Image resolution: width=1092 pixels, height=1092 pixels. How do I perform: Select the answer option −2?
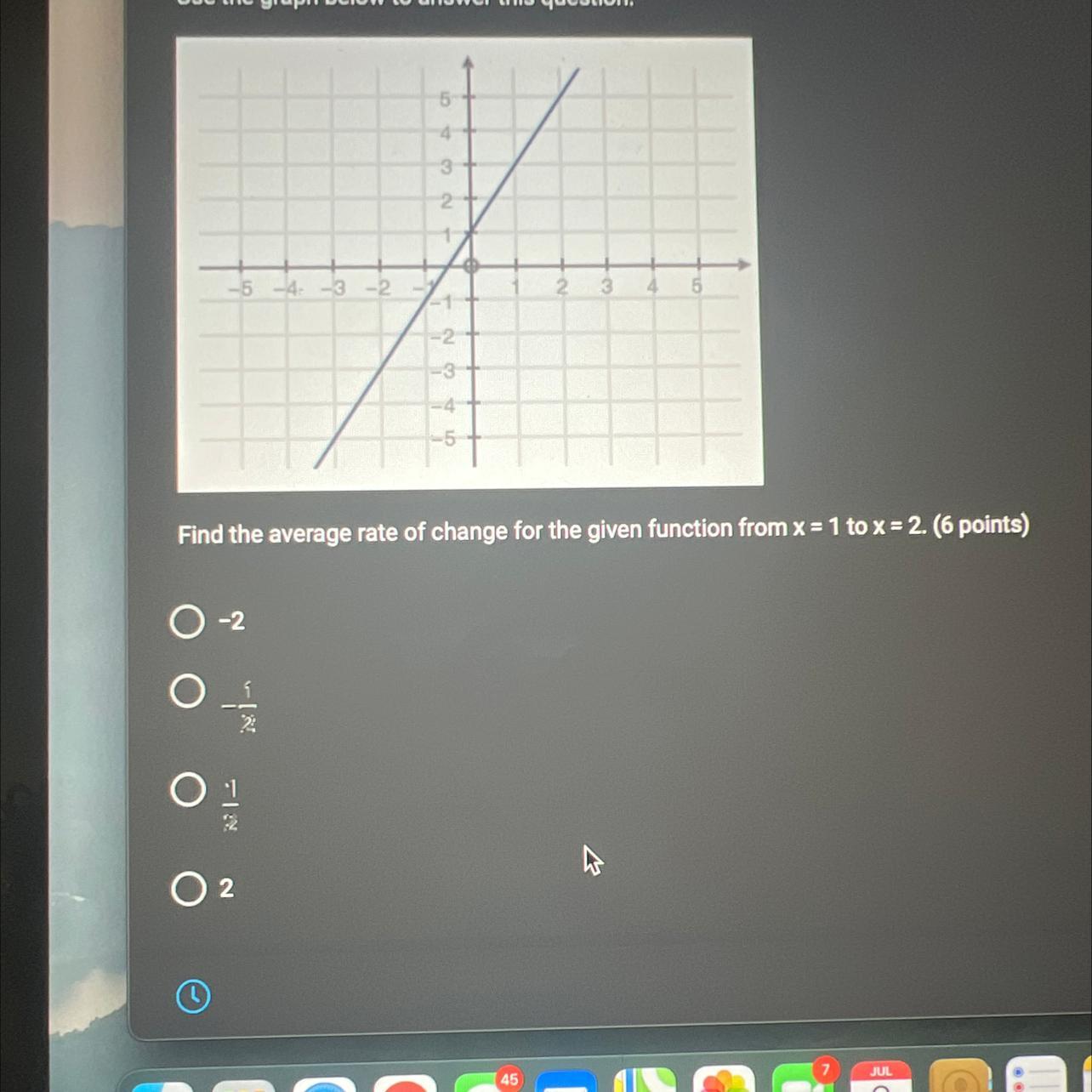187,622
